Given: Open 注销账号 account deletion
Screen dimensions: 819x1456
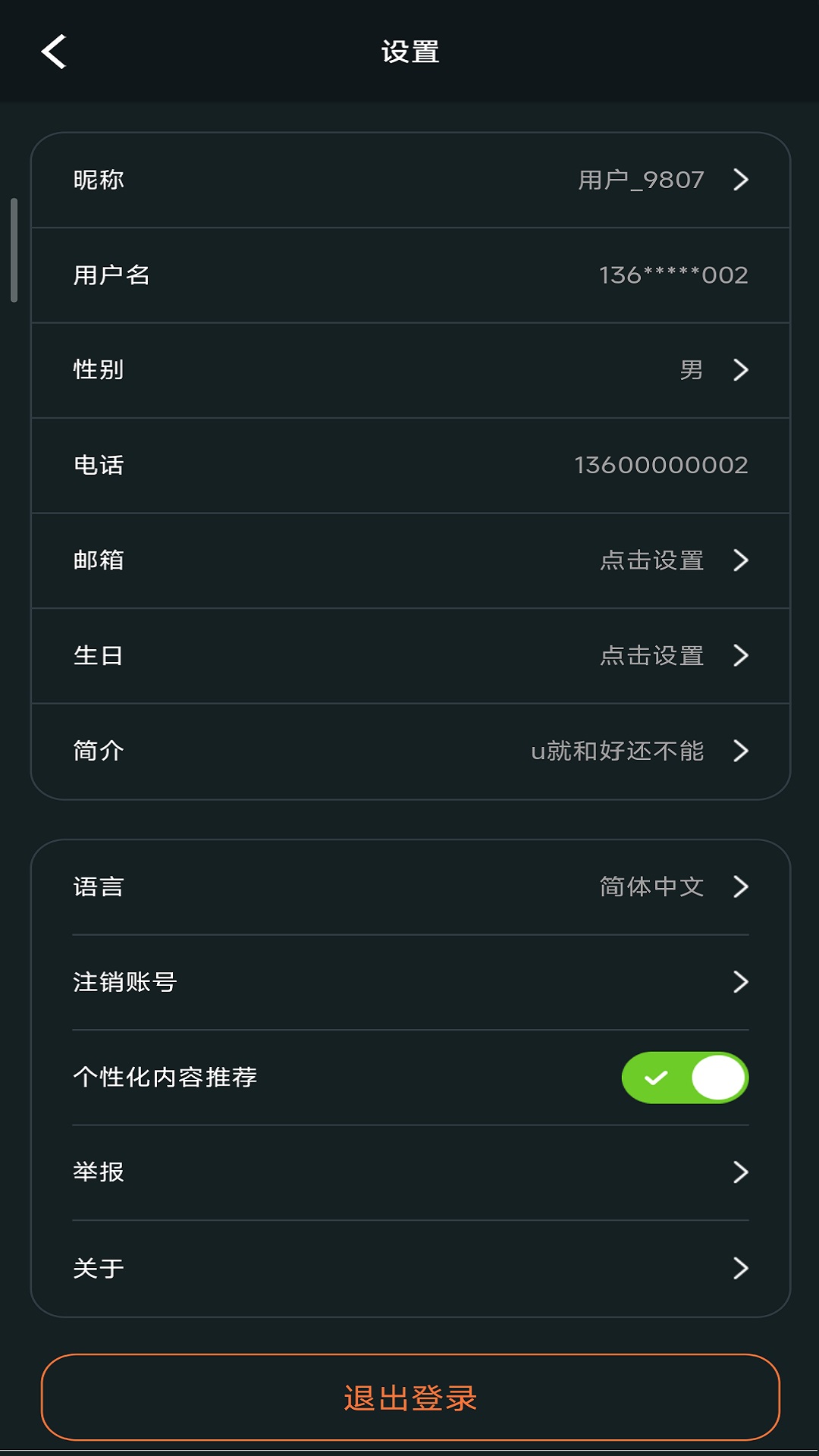Looking at the screenshot, I should click(x=410, y=982).
